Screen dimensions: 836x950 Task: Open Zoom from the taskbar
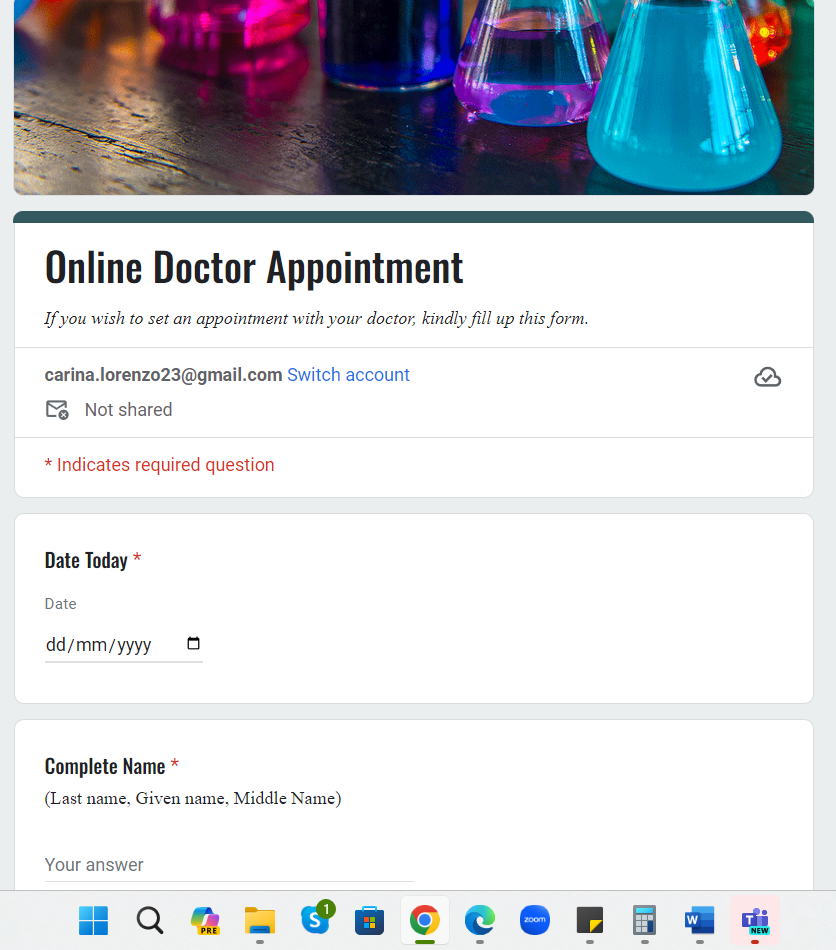coord(535,920)
